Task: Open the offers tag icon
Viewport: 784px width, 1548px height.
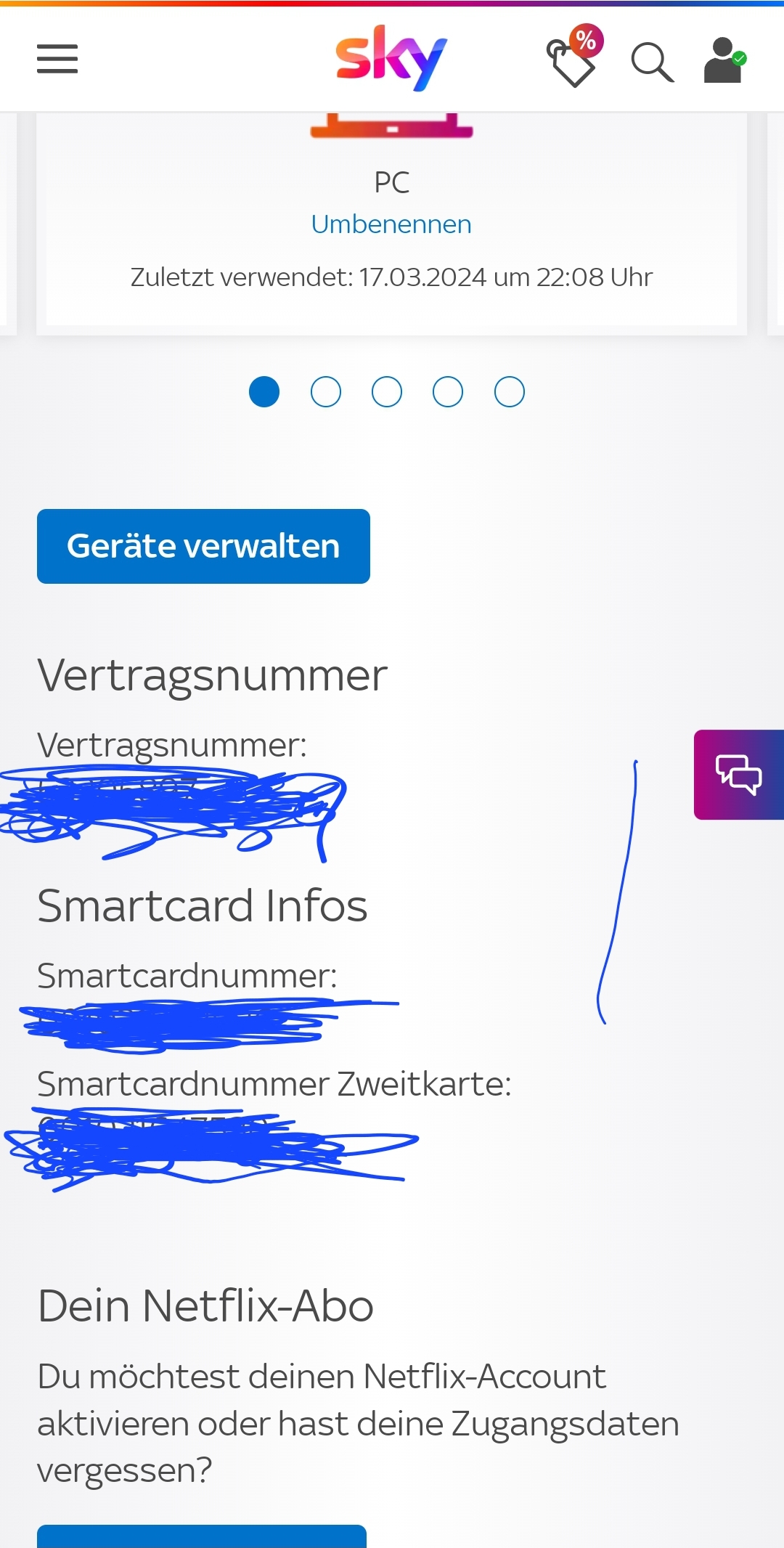Action: 574,56
